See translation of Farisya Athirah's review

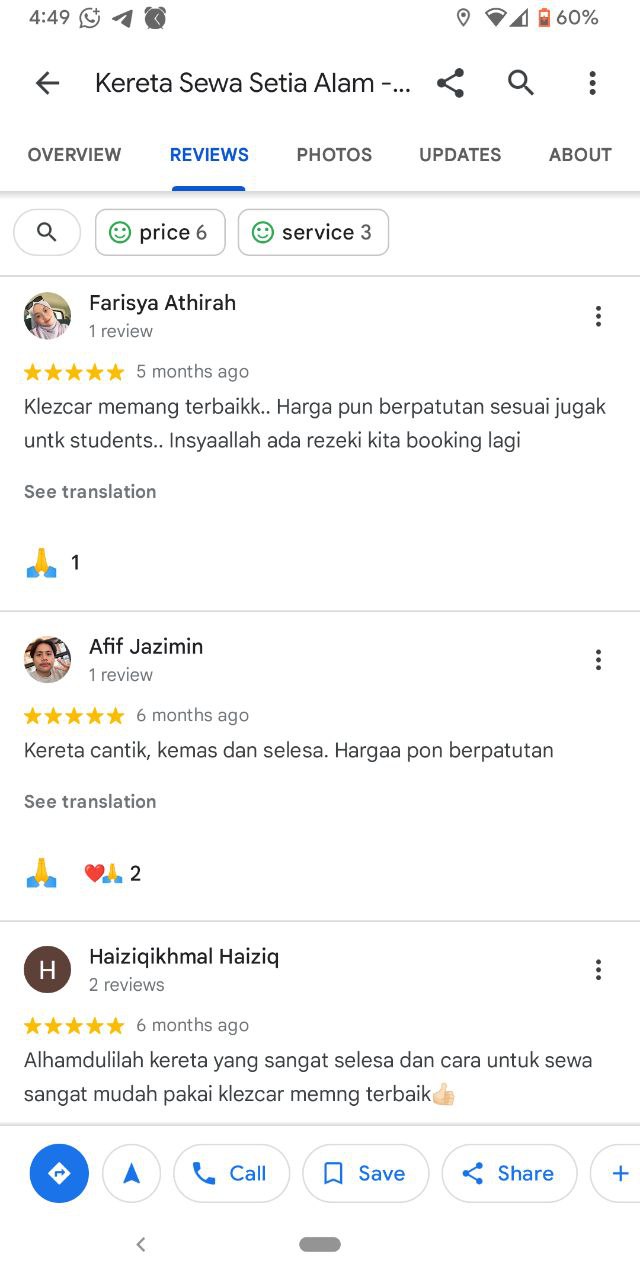90,491
